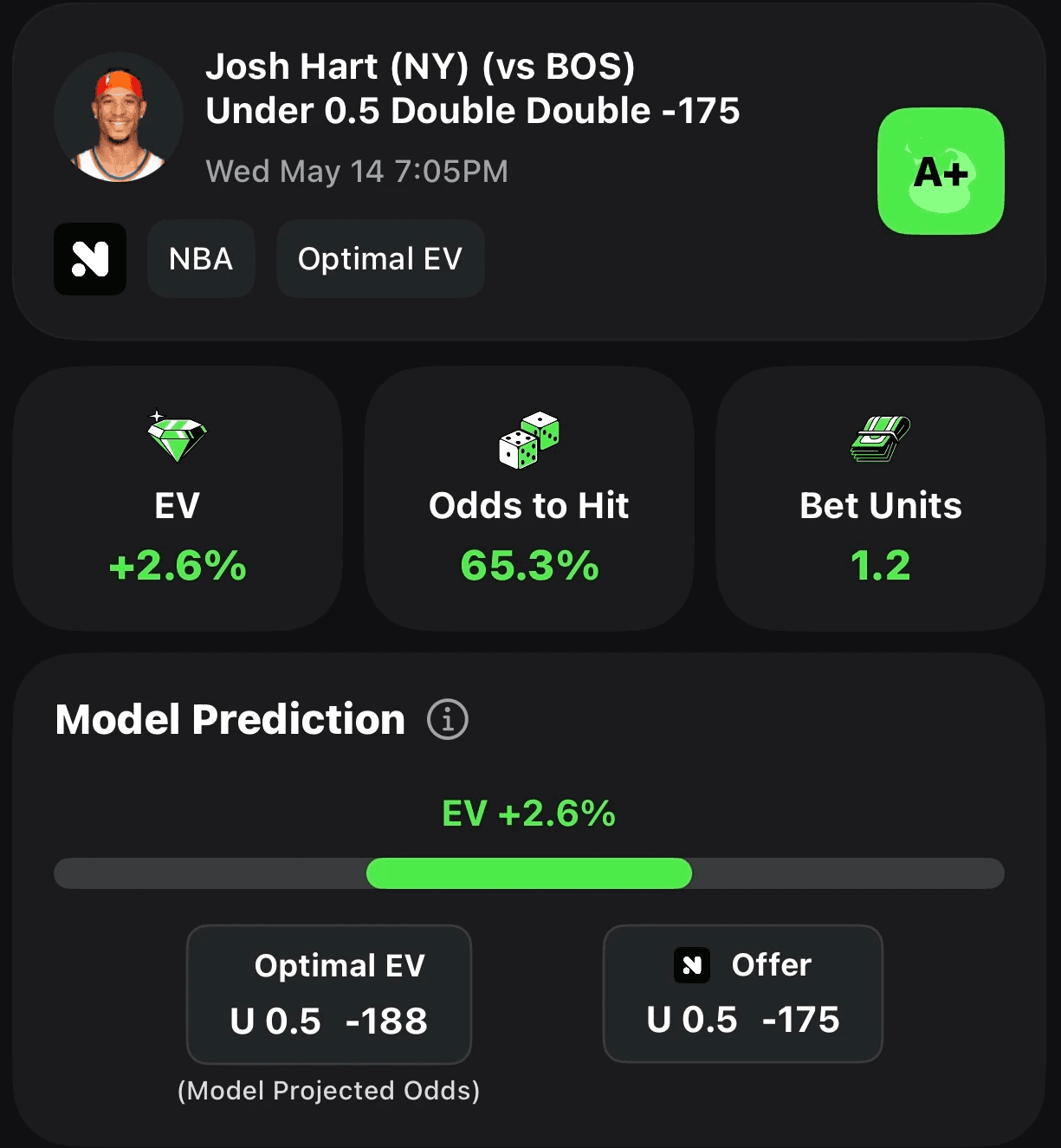Open the Offer U 0.5 -175 box
The image size is (1061, 1148).
743,994
